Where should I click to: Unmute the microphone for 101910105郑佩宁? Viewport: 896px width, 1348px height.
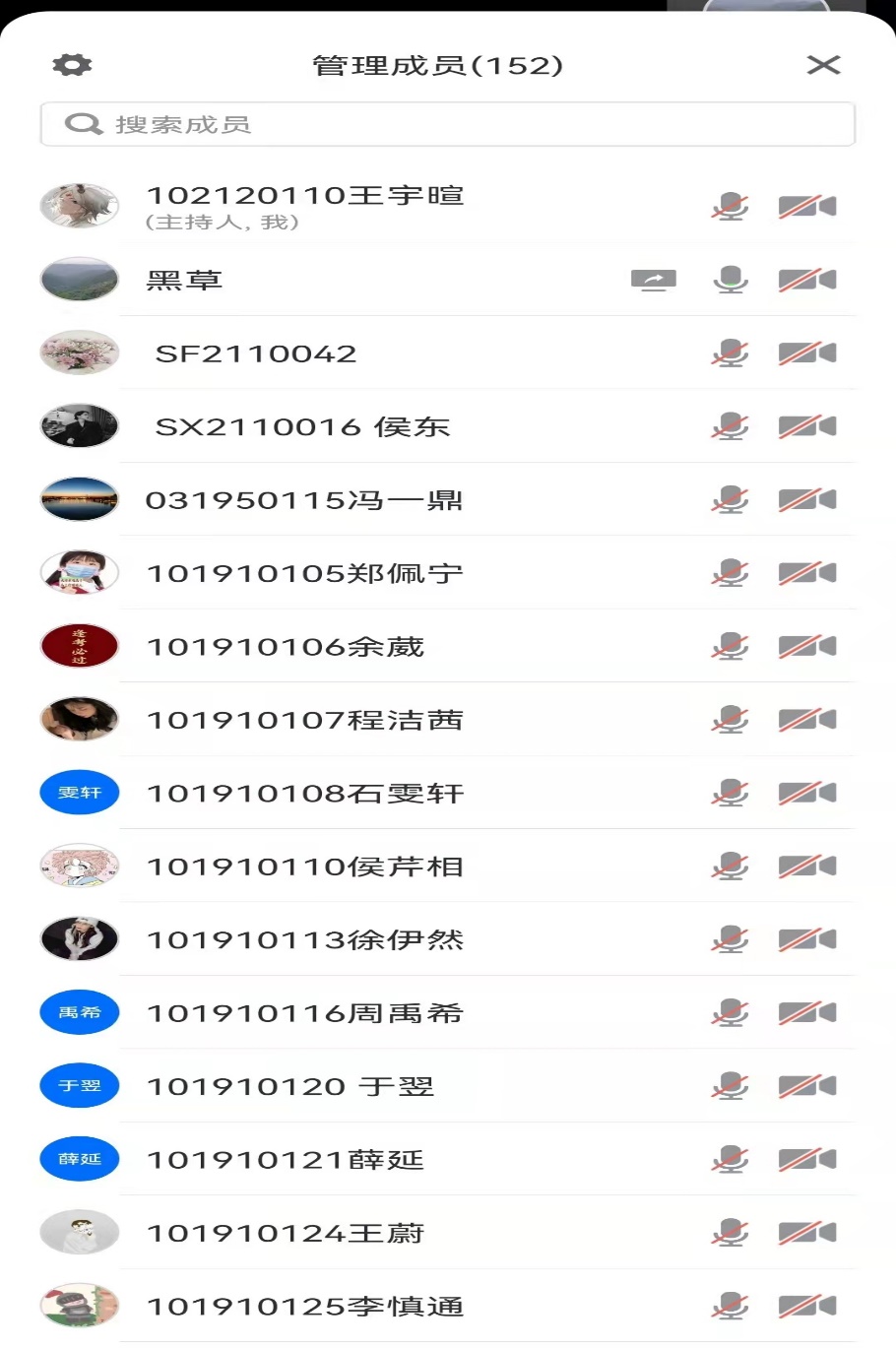click(x=730, y=573)
